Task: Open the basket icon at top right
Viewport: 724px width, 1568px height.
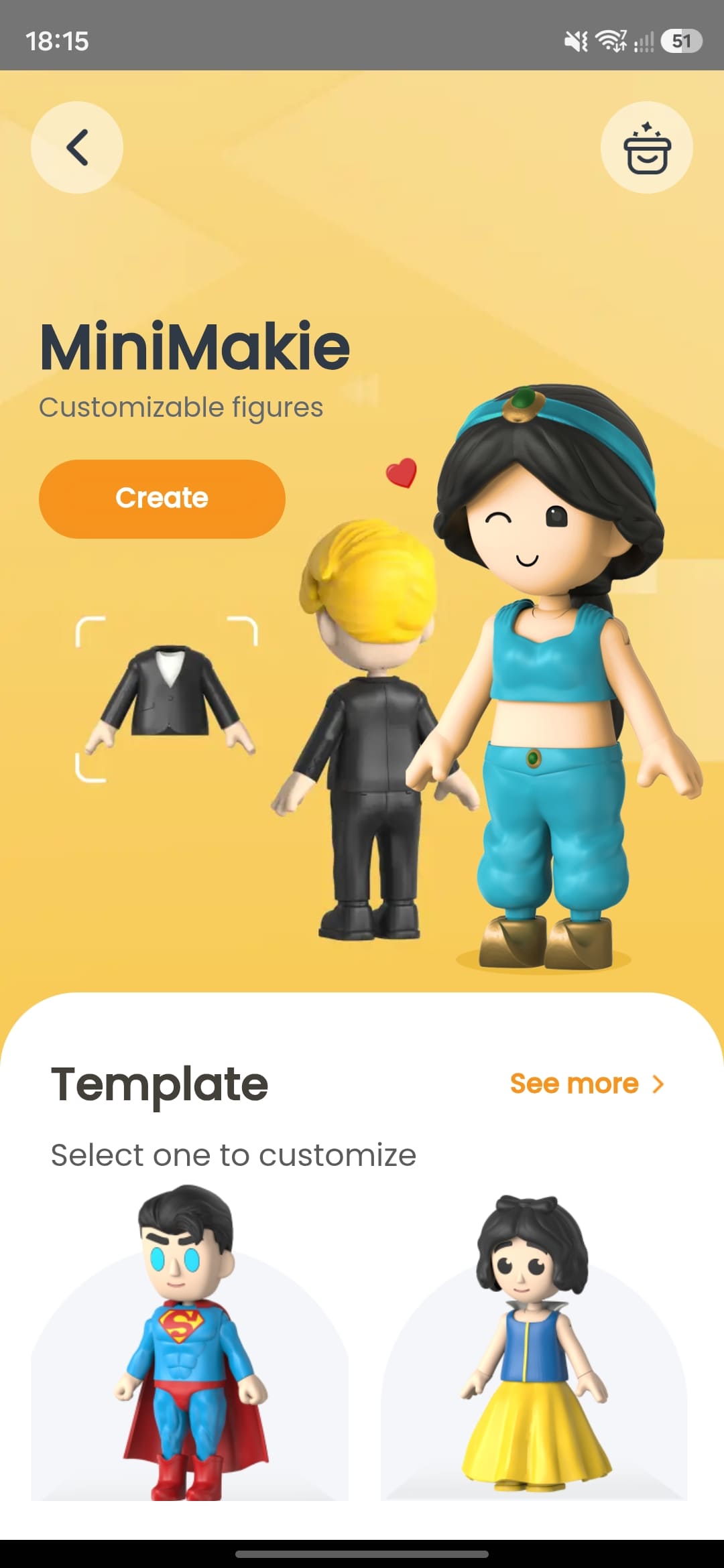Action: [646, 147]
